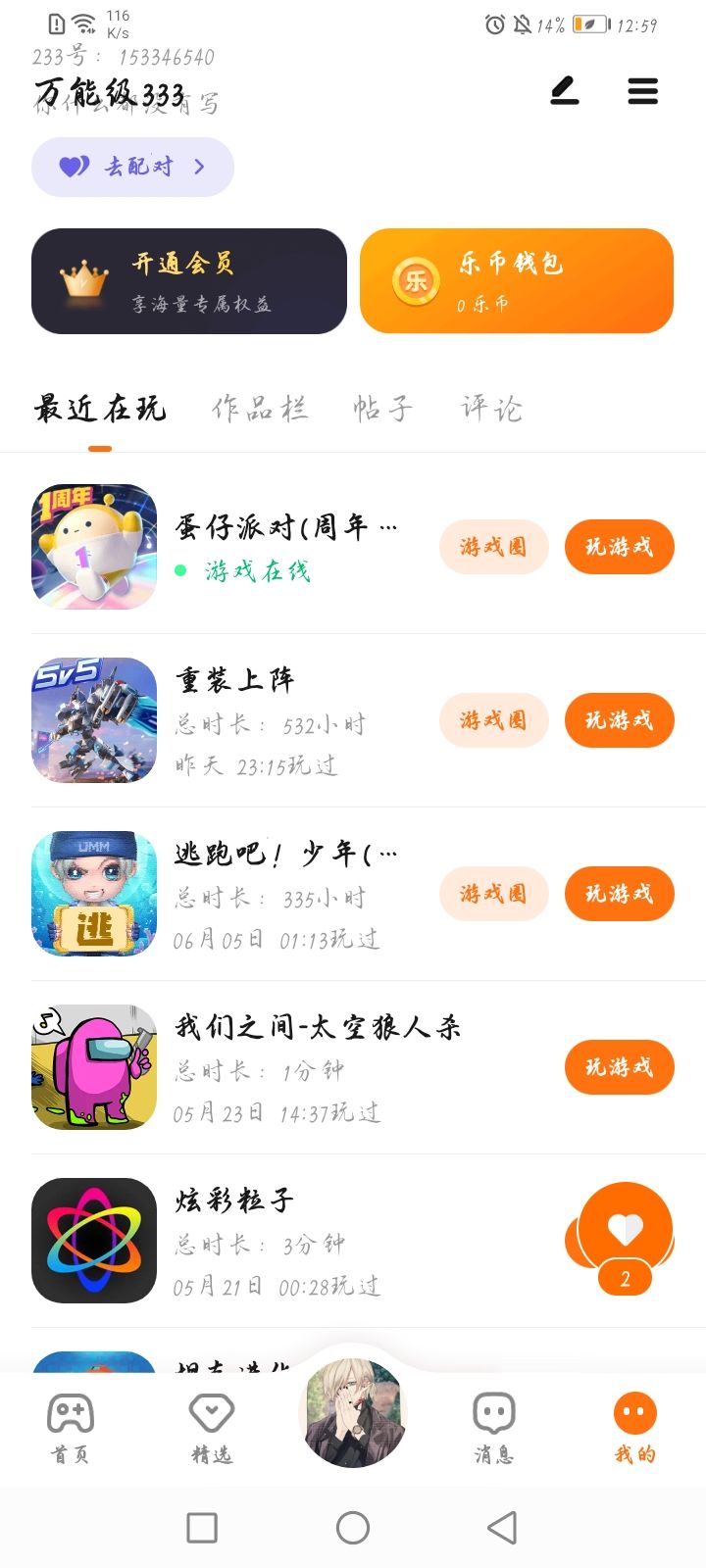
Task: Open 游戏圈 for 逃跑吧！少年
Action: [494, 894]
